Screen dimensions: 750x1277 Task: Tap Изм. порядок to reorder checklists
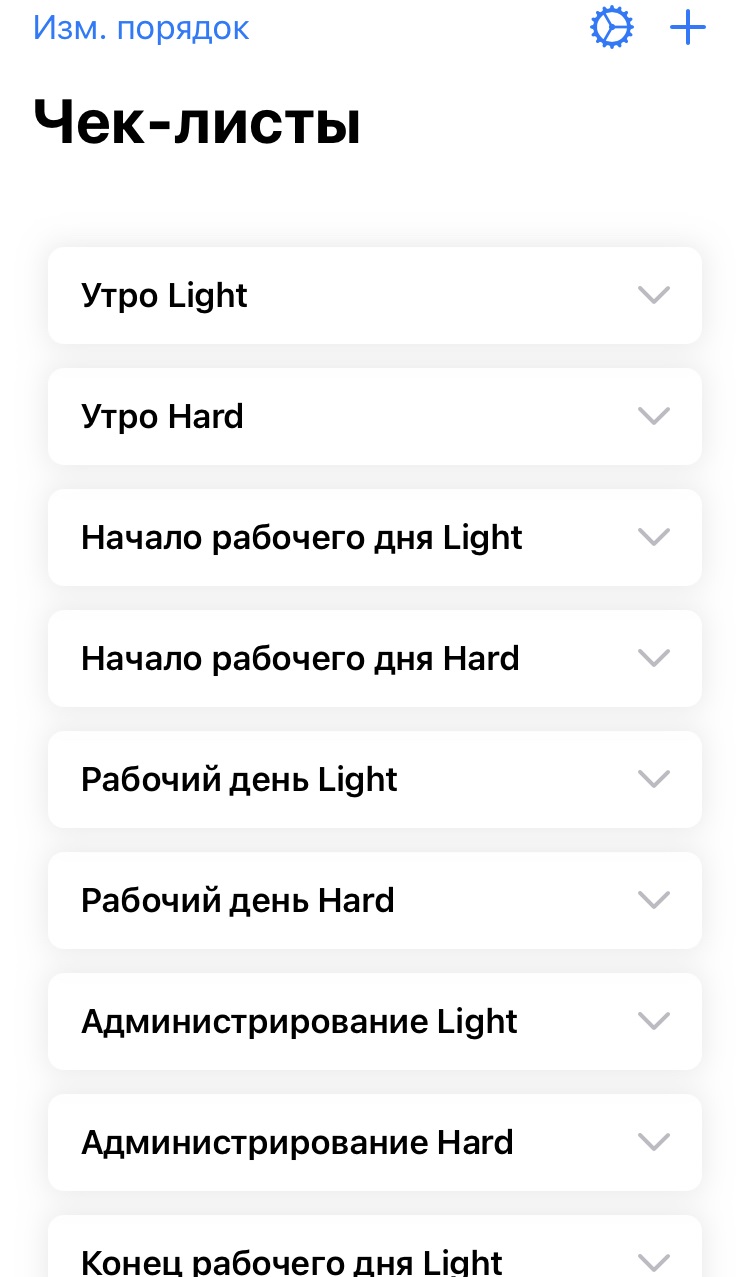coord(141,28)
